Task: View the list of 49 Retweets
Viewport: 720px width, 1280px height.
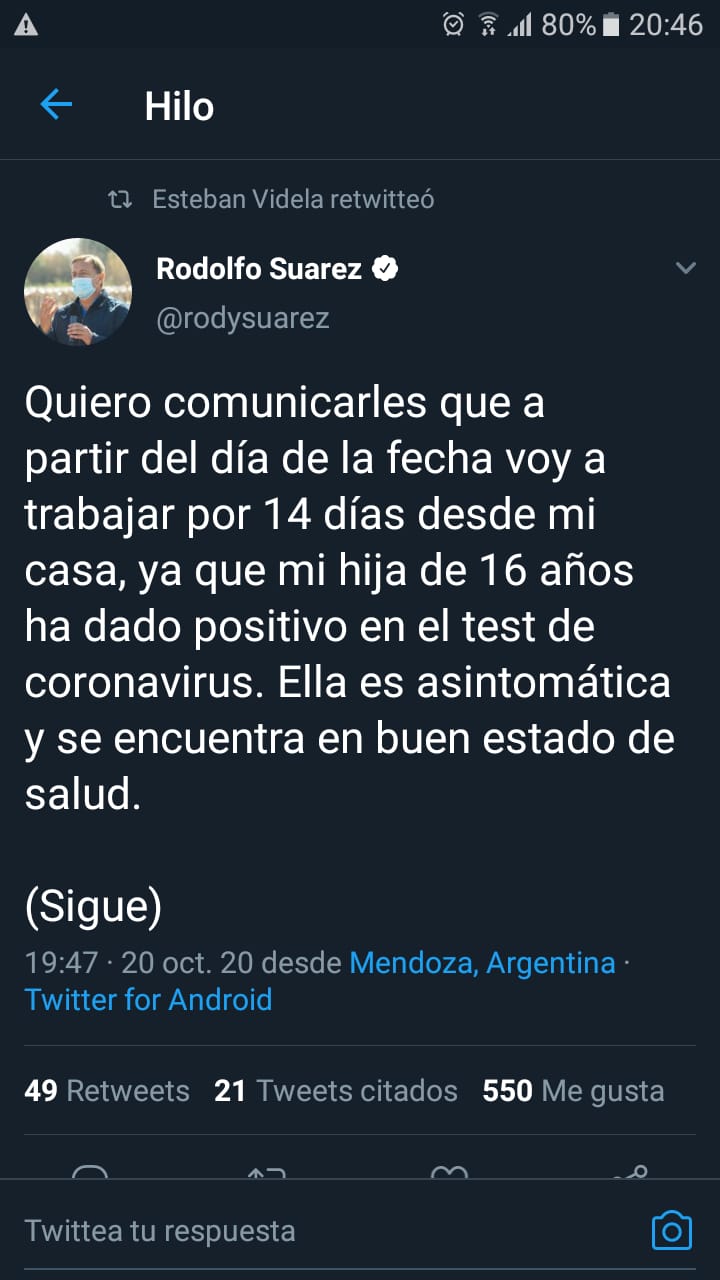Action: [107, 1090]
